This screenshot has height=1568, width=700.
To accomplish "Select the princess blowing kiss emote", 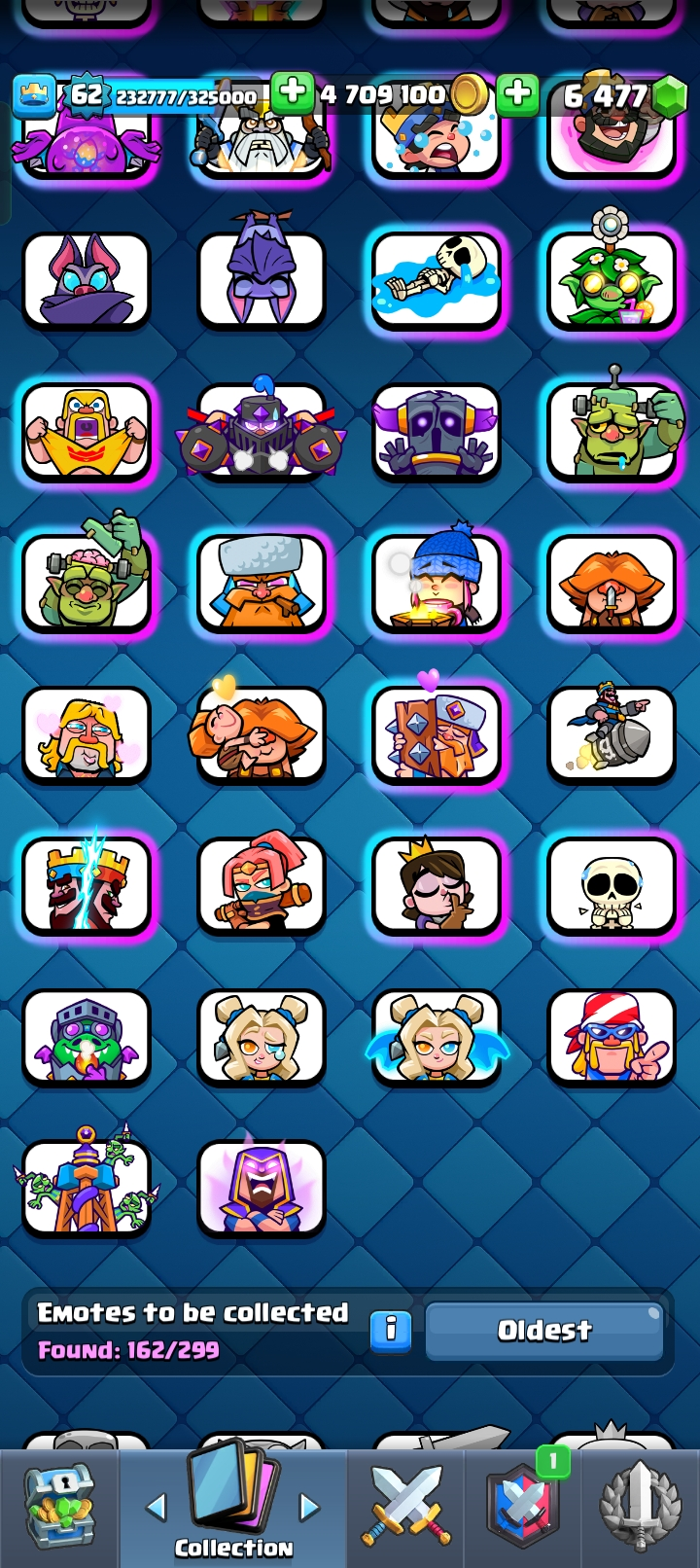I will [437, 885].
